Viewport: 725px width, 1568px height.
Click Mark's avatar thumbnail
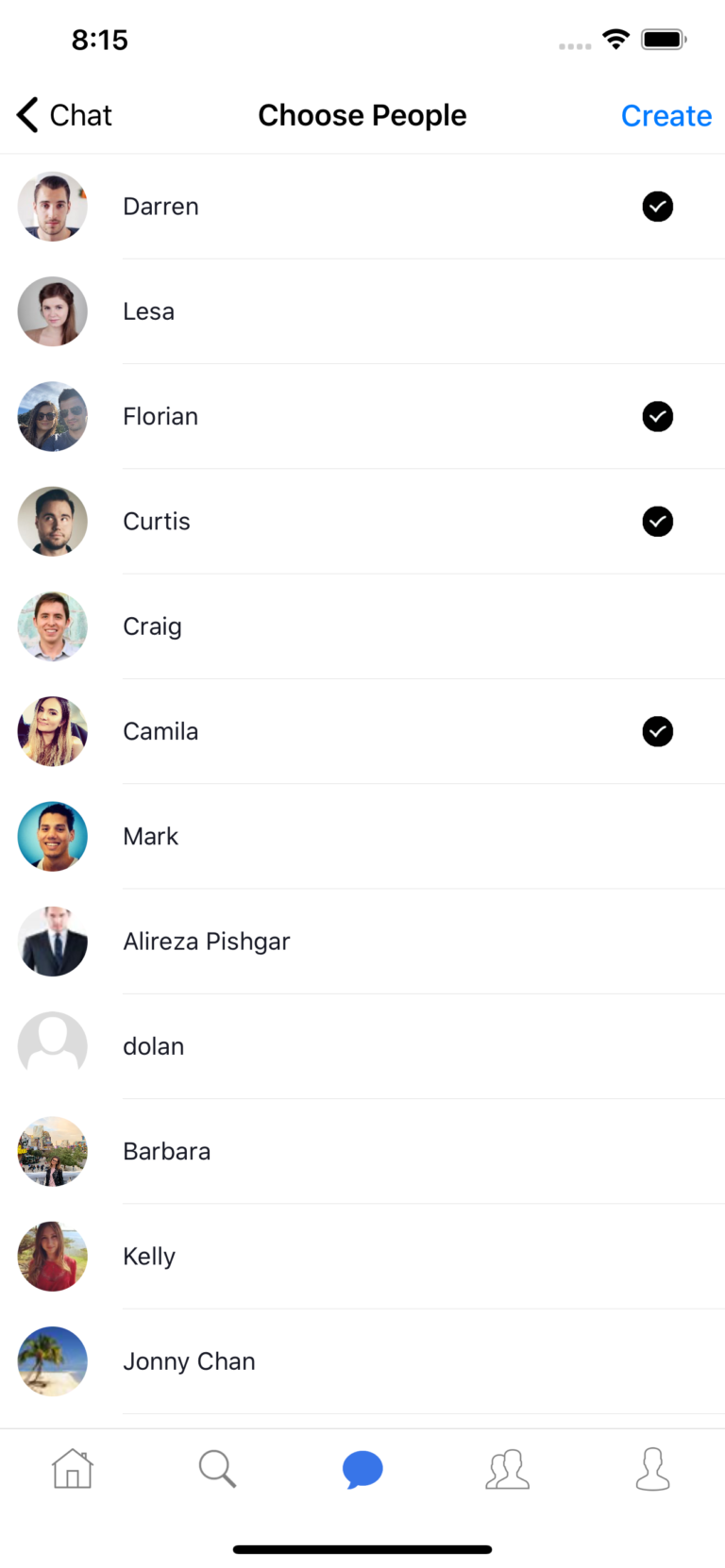point(52,836)
